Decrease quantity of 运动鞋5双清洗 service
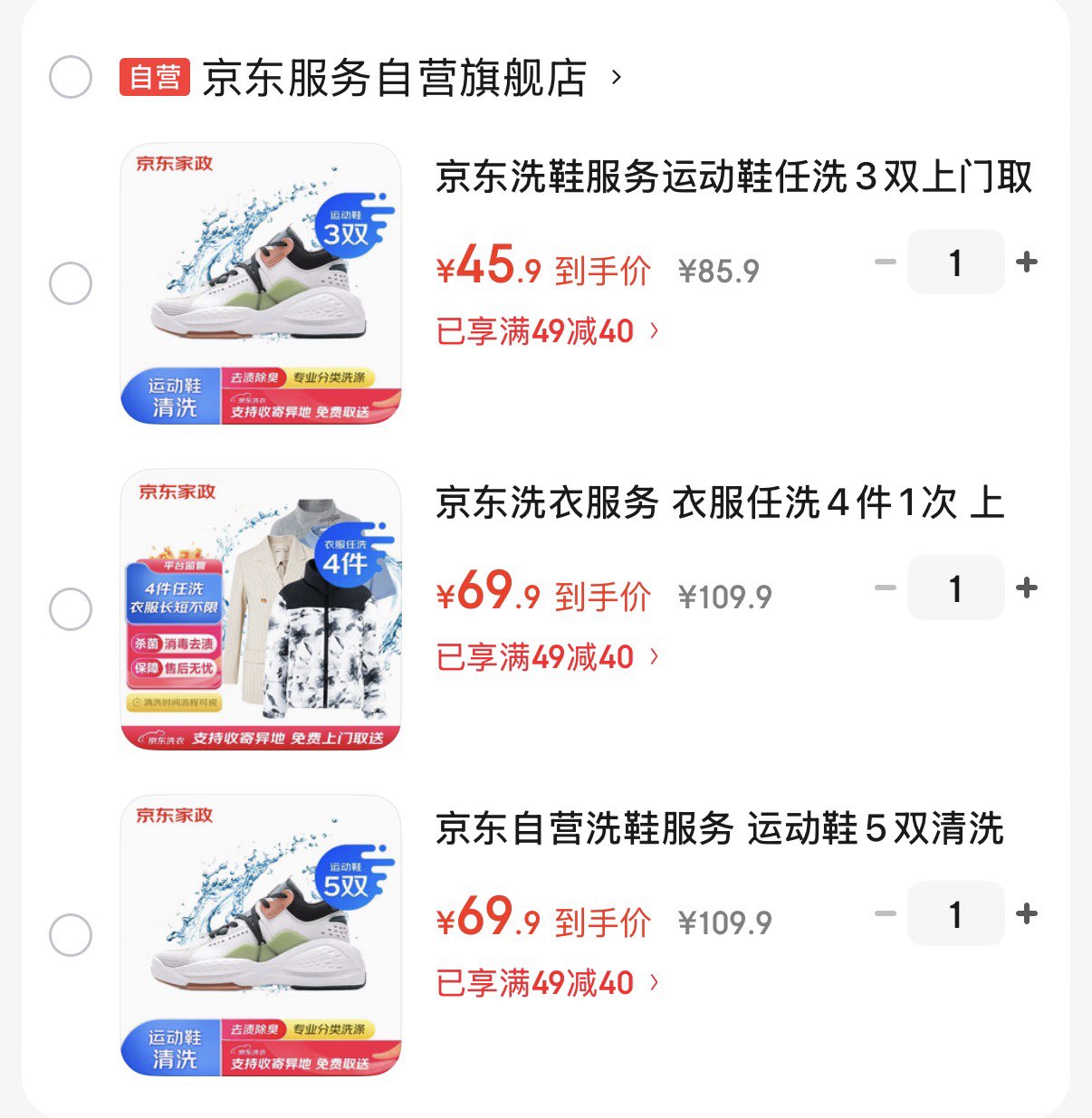The width and height of the screenshot is (1092, 1118). coord(885,914)
